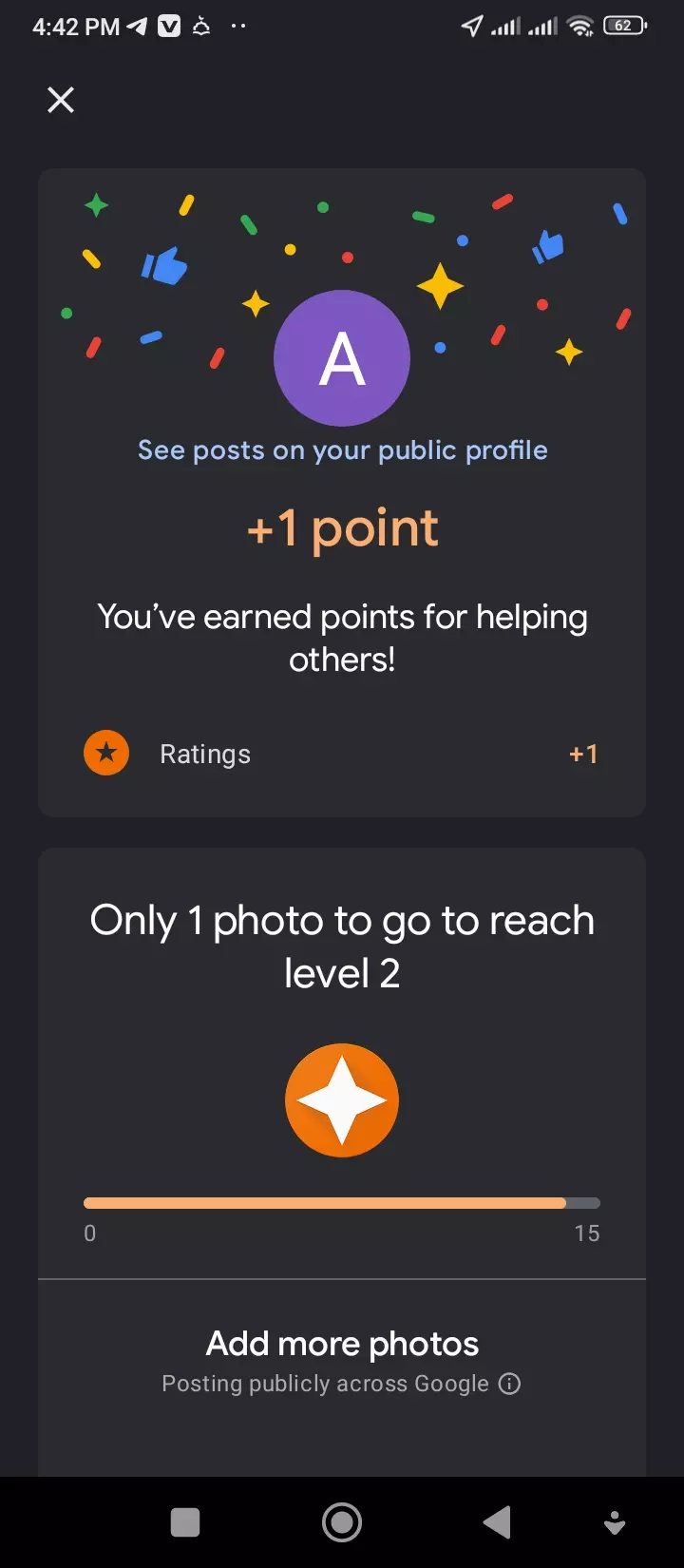Open the See posts on your public profile link
This screenshot has height=1568, width=684.
[342, 449]
